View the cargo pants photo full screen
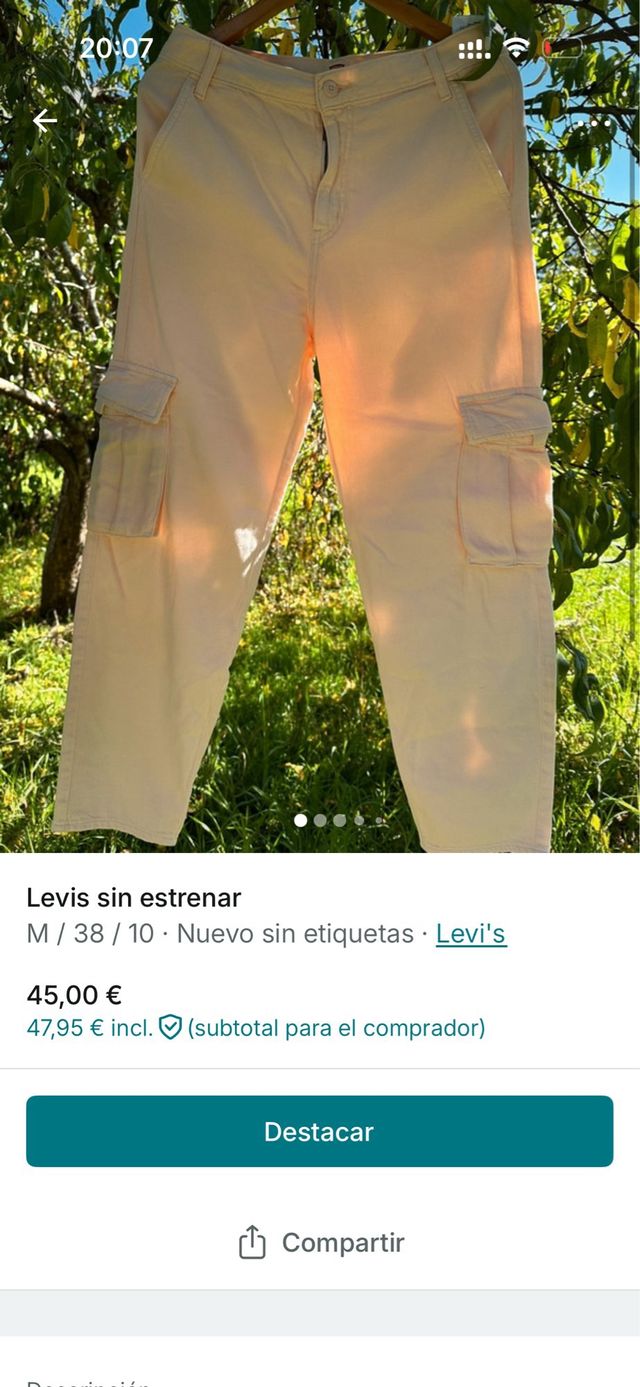Viewport: 640px width, 1387px height. tap(320, 450)
